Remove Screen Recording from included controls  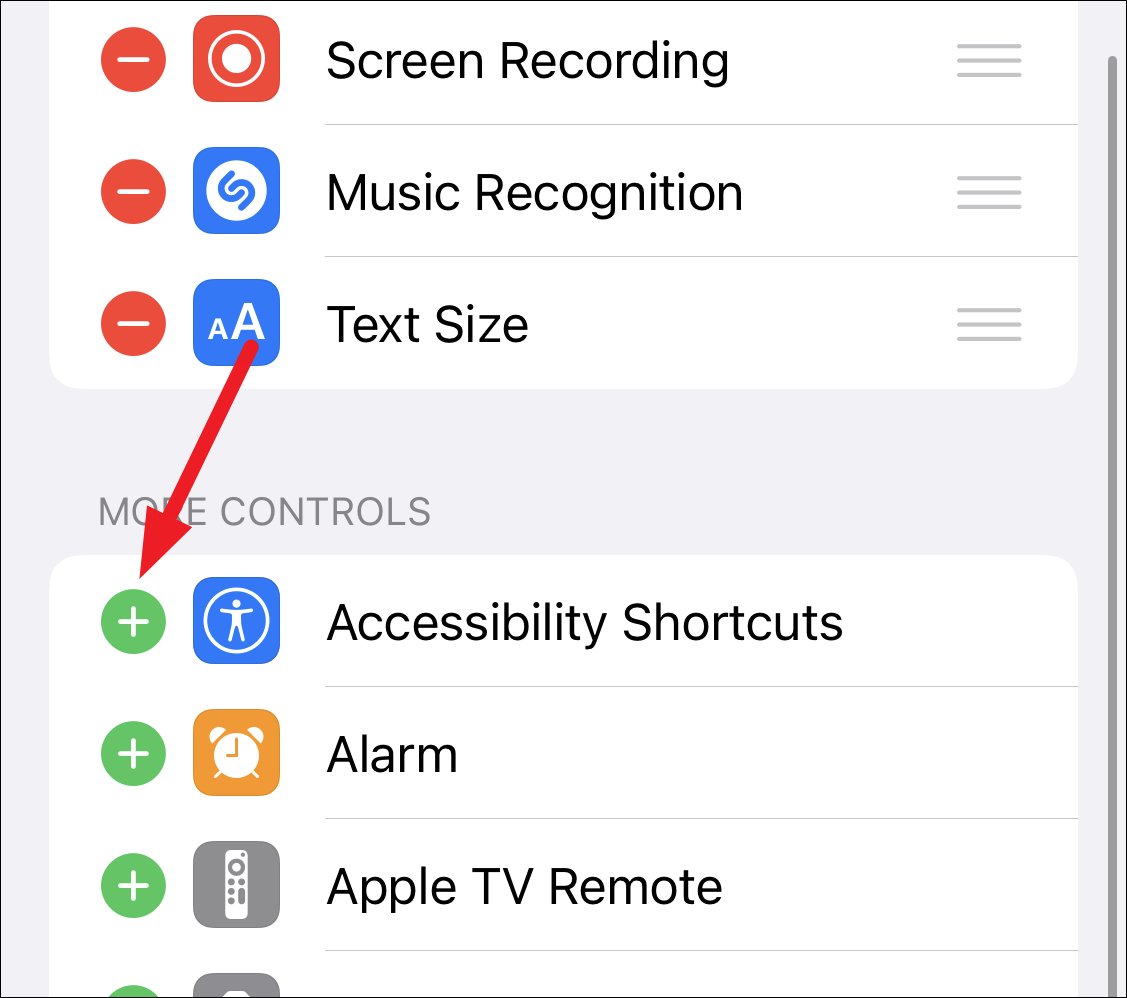tap(133, 60)
